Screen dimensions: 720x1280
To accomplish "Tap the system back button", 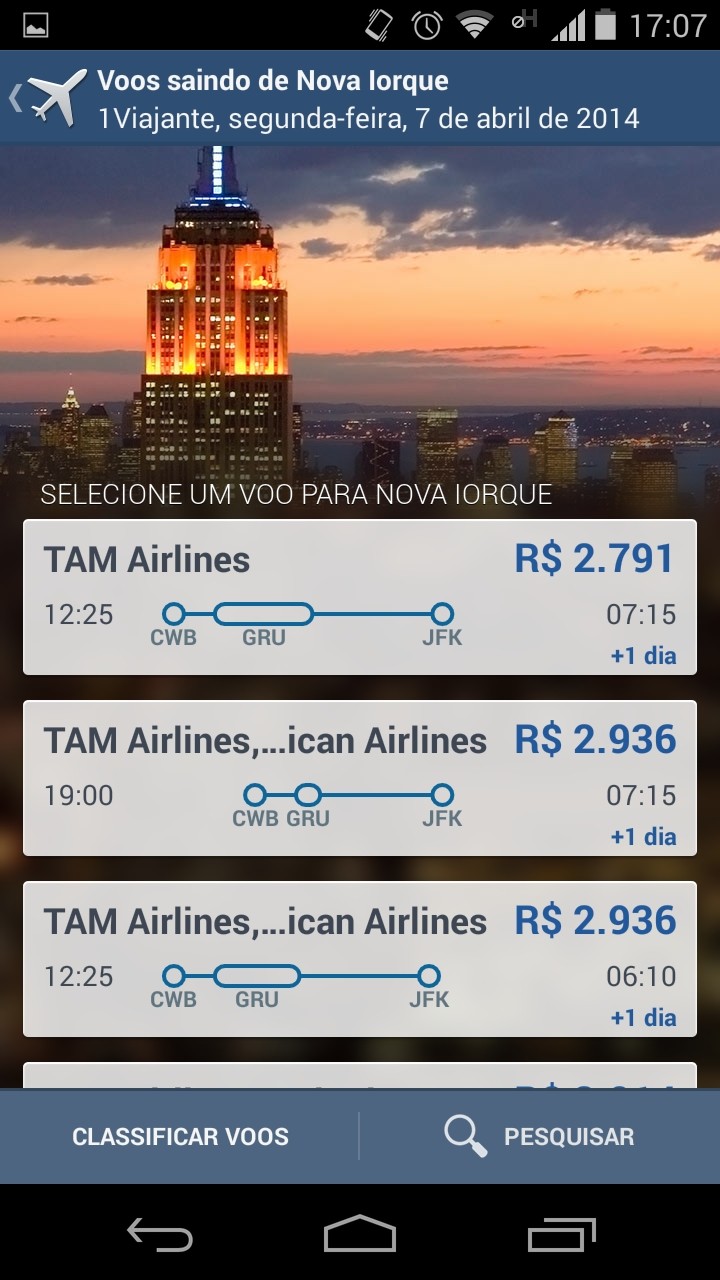I will pos(160,1235).
